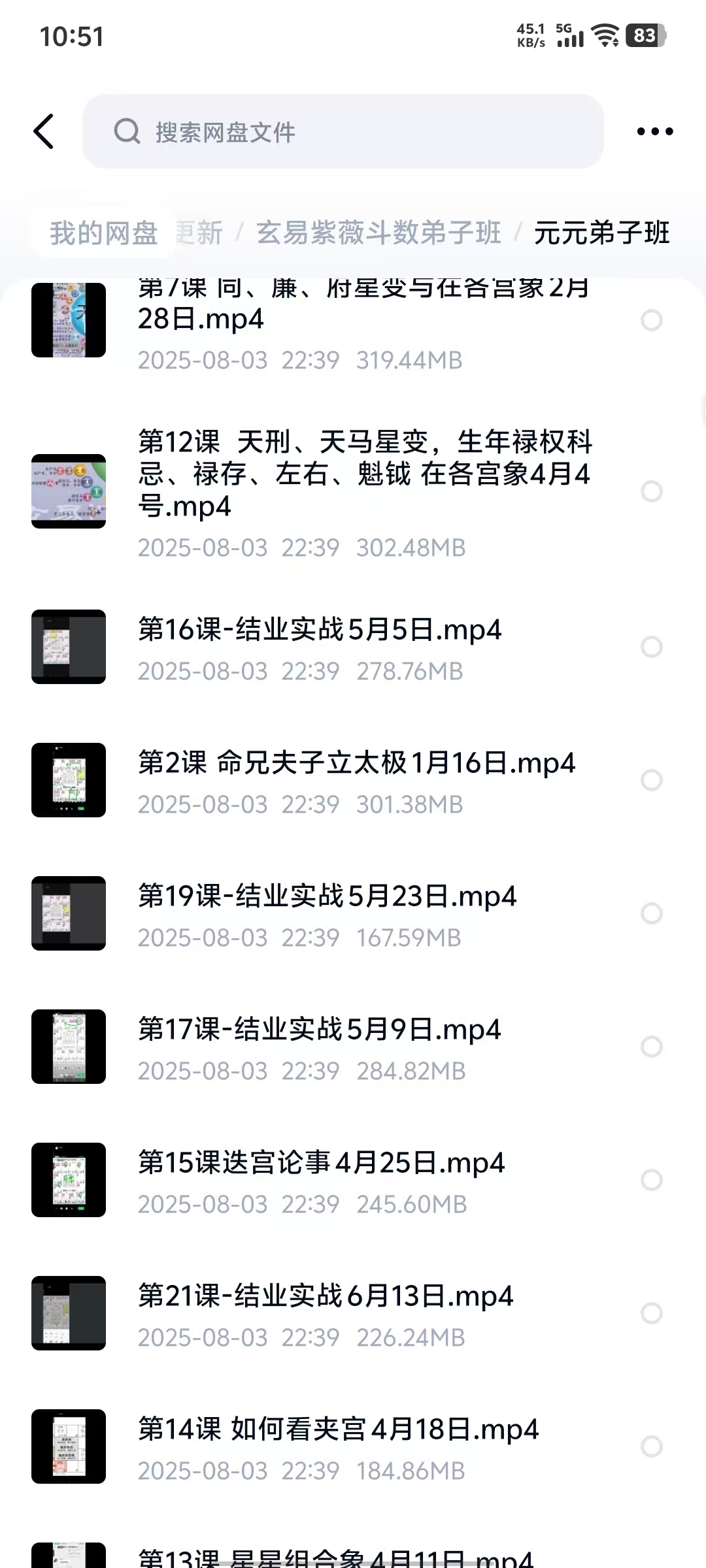
Task: Open 第16课-结业实战5月5日.mp4
Action: [320, 630]
